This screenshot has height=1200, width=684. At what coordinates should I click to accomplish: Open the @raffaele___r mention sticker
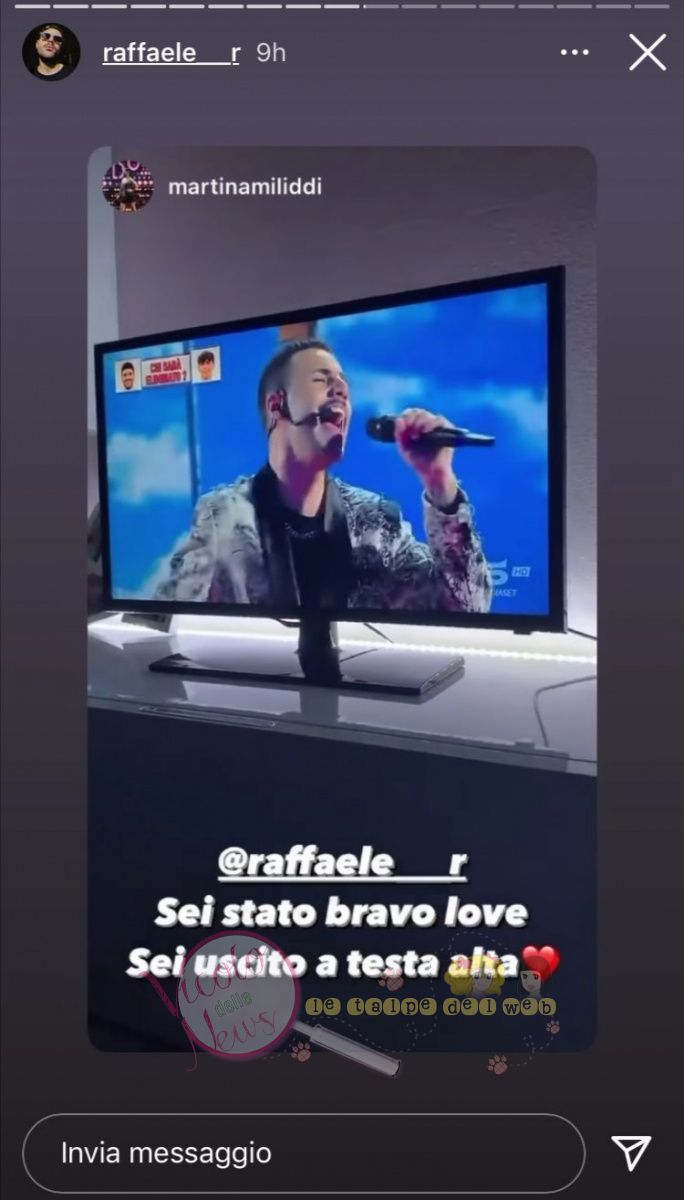click(x=342, y=863)
